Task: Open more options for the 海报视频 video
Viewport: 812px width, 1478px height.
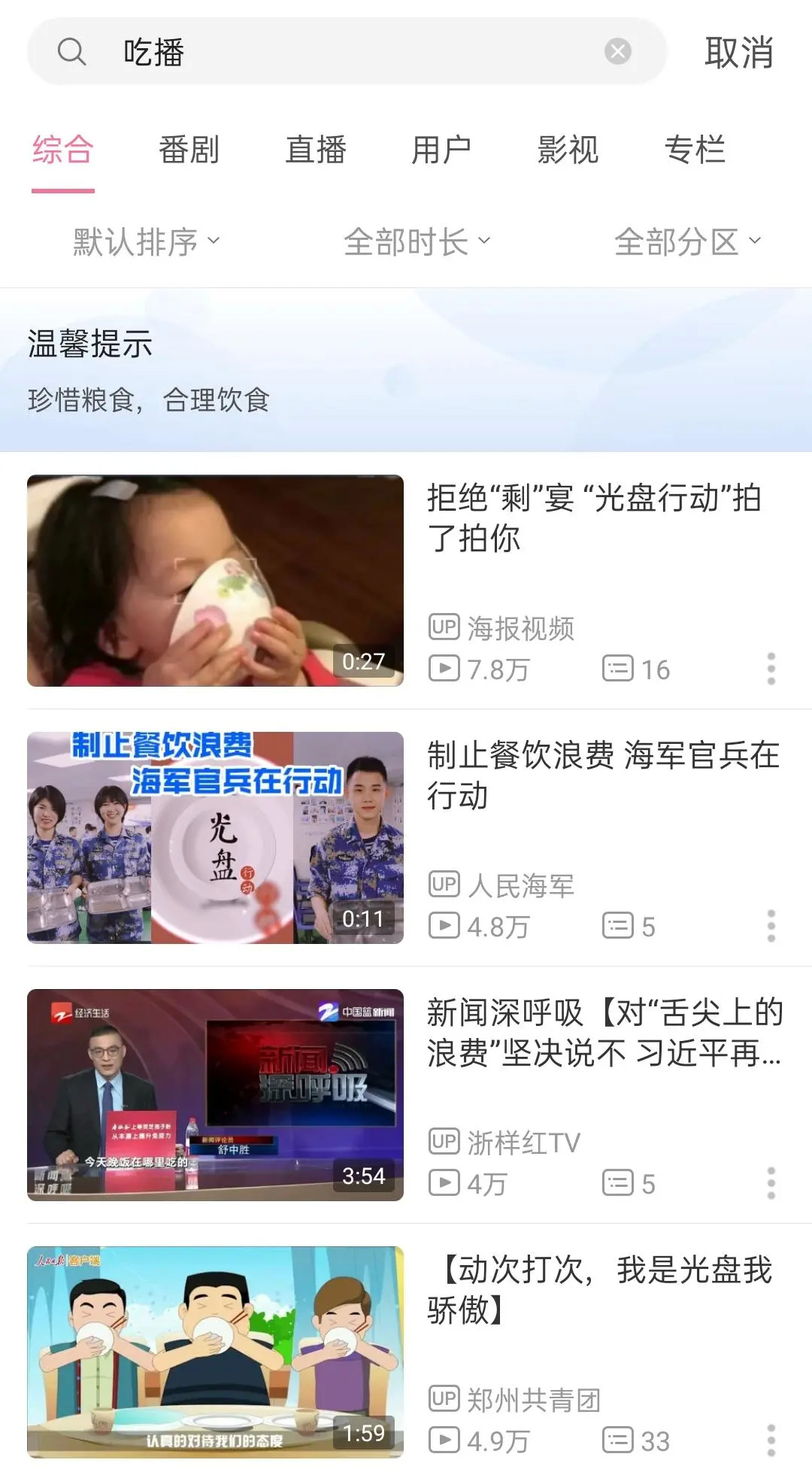Action: point(771,669)
